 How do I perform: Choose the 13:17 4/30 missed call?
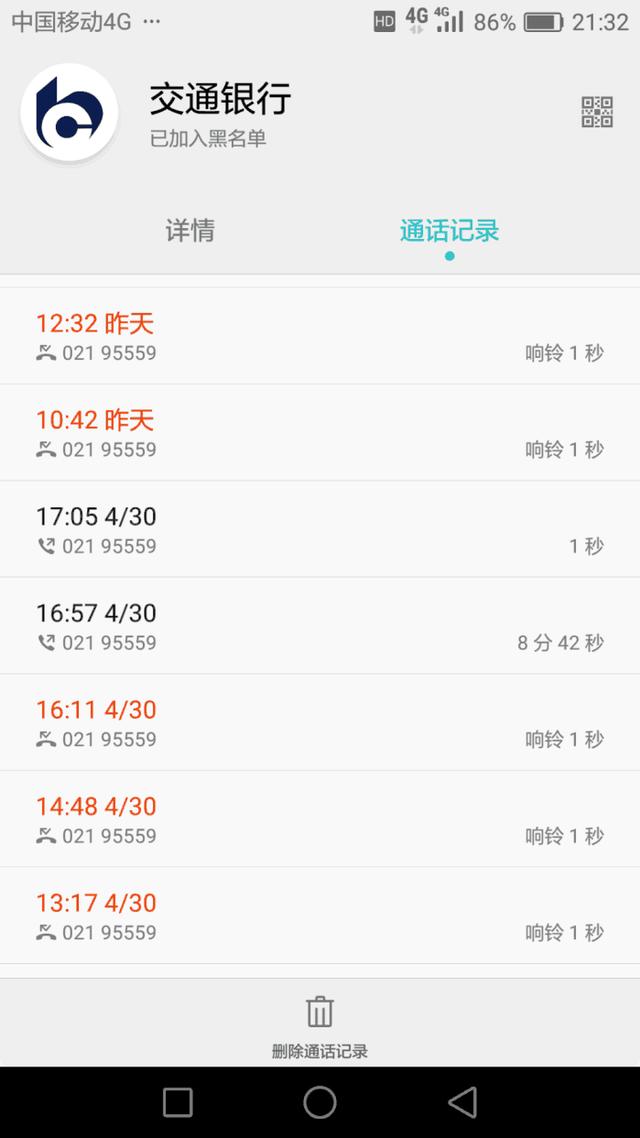coord(320,916)
